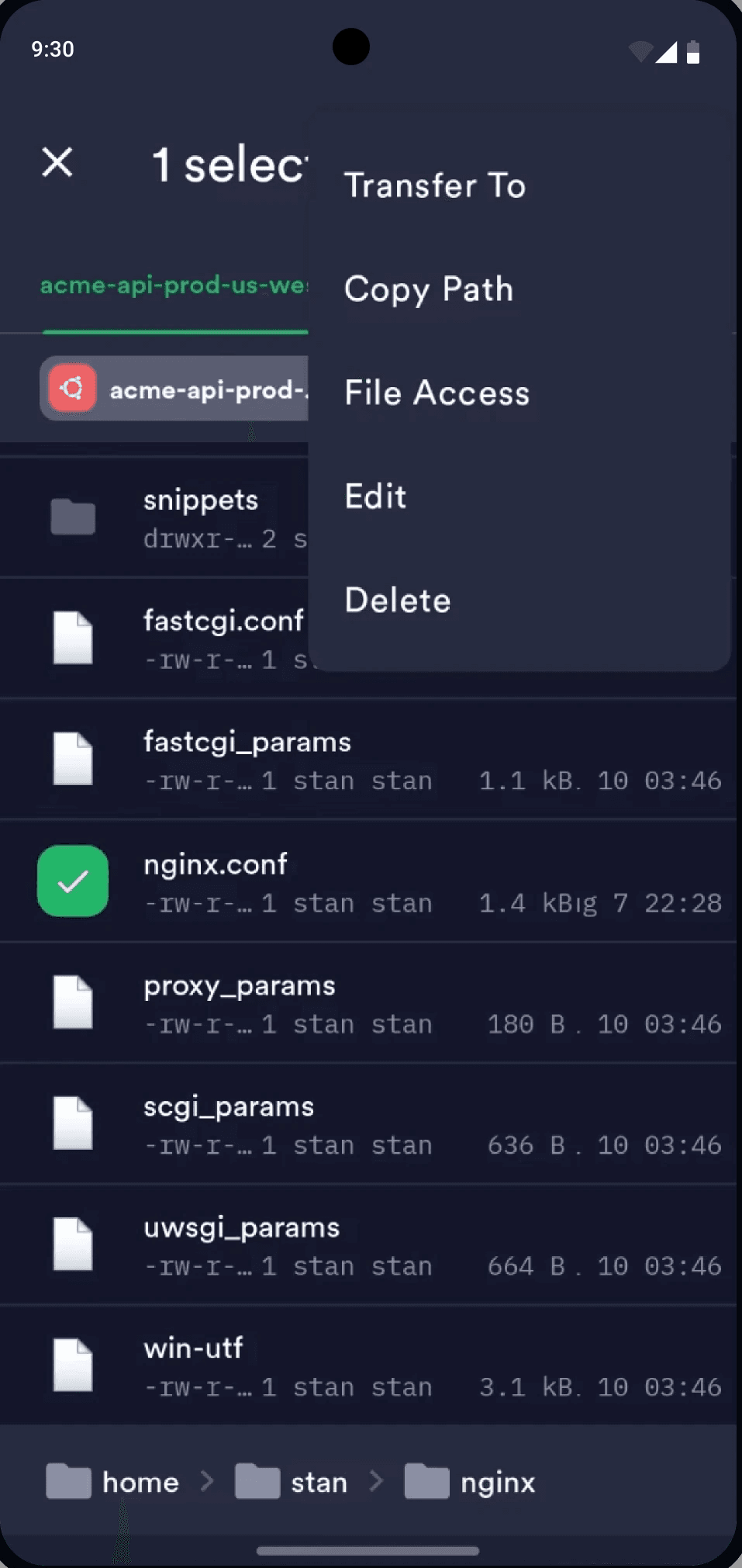Open the snippets folder
Viewport: 742px width, 1568px height.
pyautogui.click(x=154, y=517)
